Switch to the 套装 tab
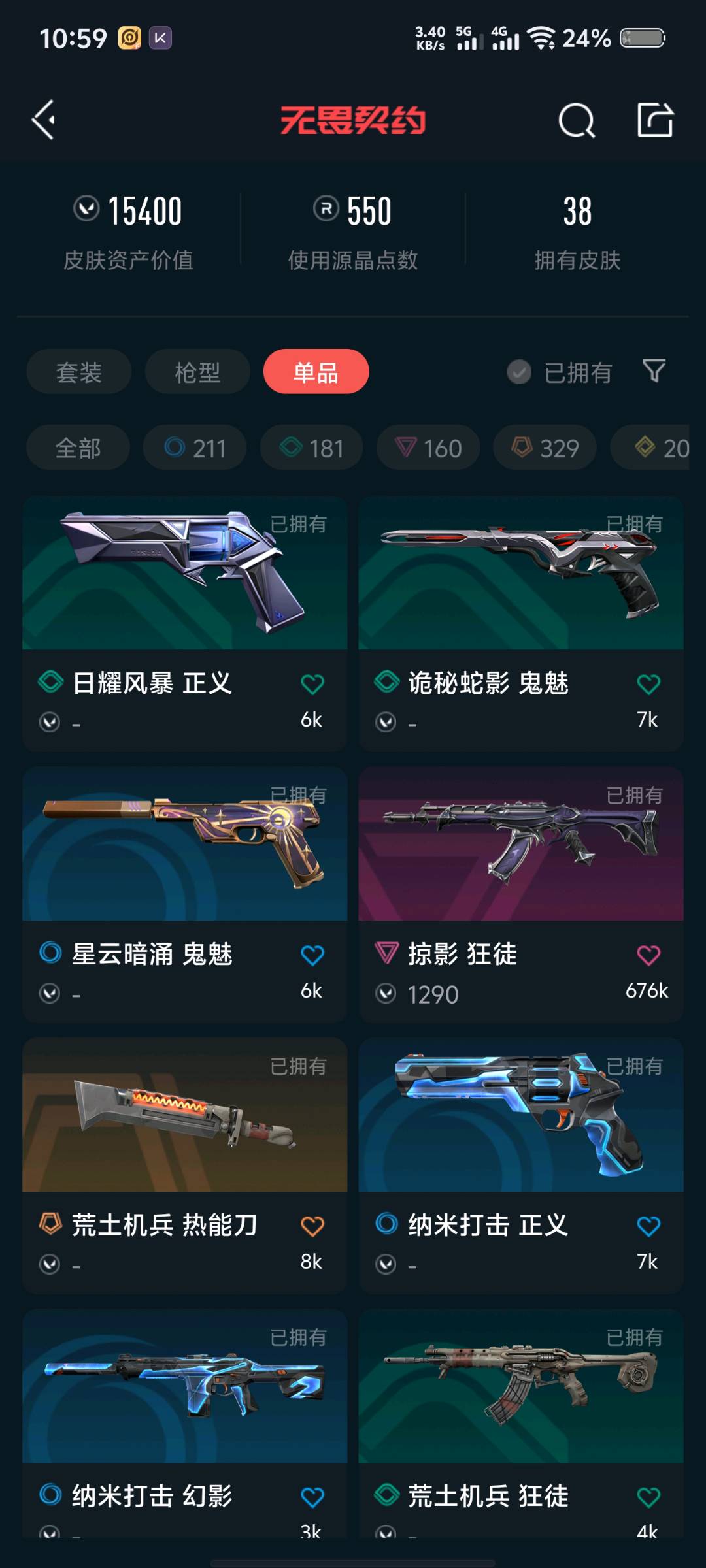The image size is (706, 1568). pos(79,372)
